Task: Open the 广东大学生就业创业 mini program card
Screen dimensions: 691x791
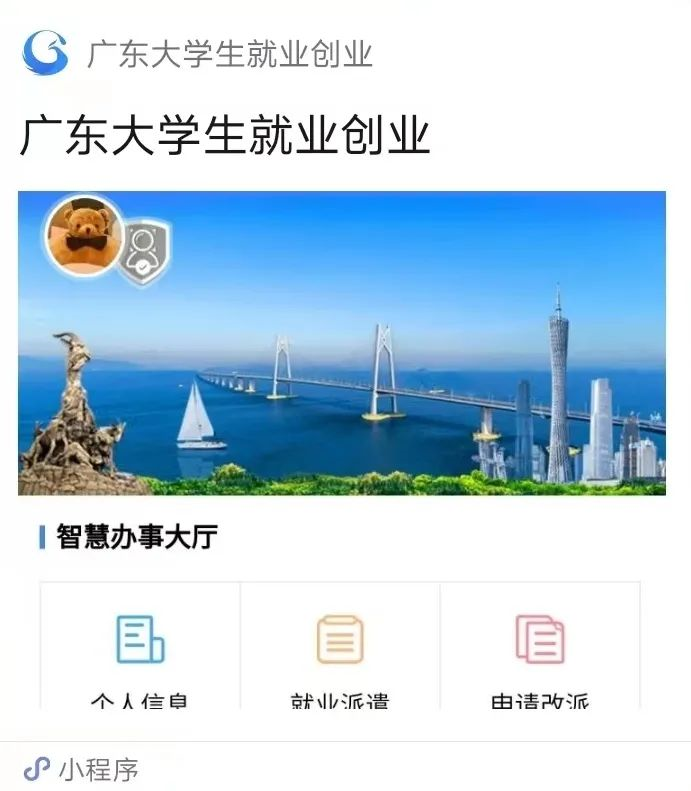Action: [x=341, y=343]
